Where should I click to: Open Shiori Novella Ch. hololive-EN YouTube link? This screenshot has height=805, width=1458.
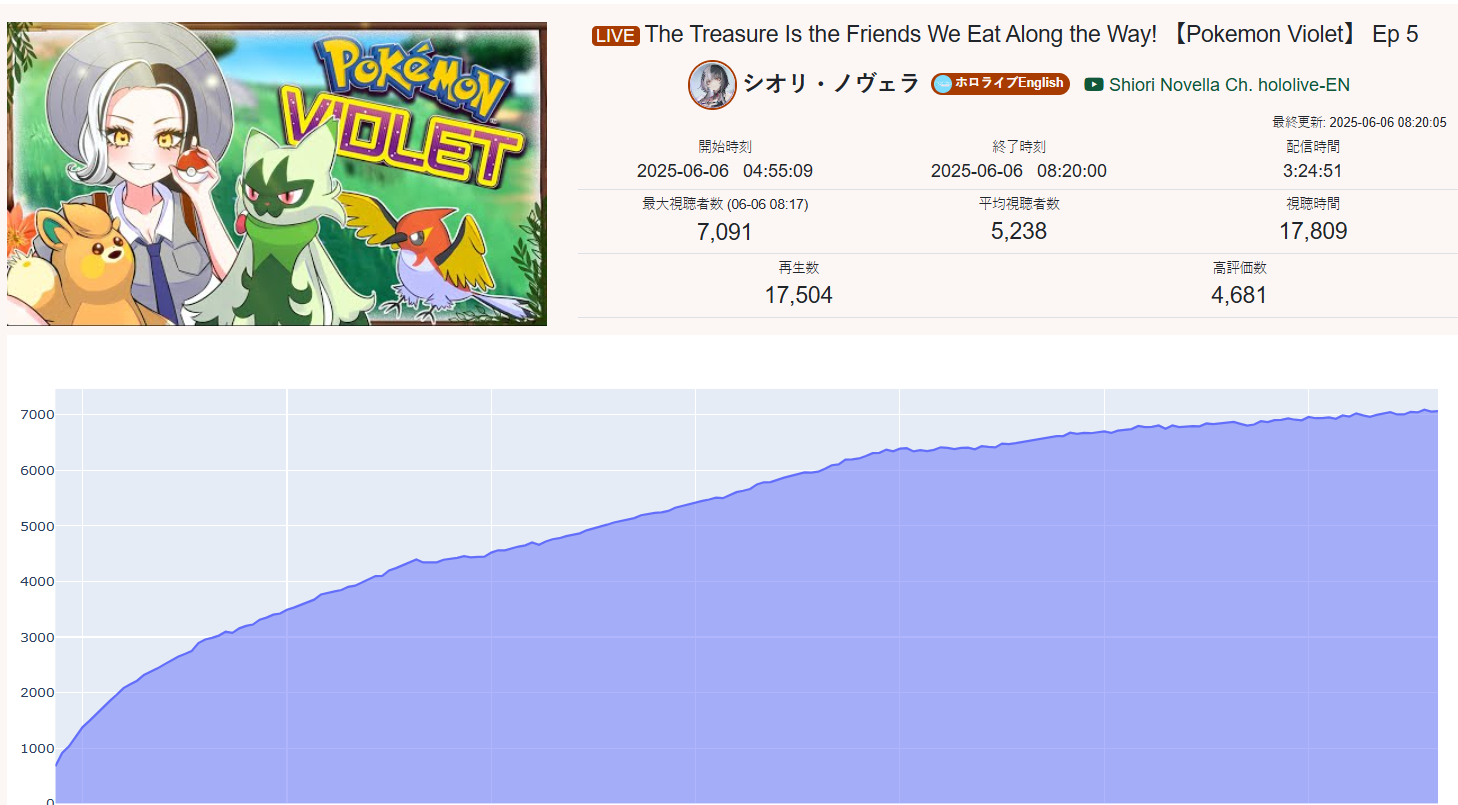coord(1228,85)
